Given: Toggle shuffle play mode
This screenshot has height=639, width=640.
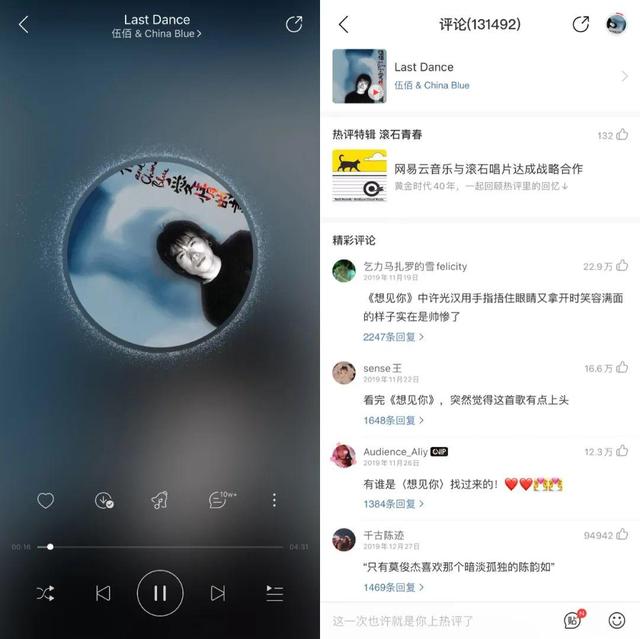Looking at the screenshot, I should [45, 594].
